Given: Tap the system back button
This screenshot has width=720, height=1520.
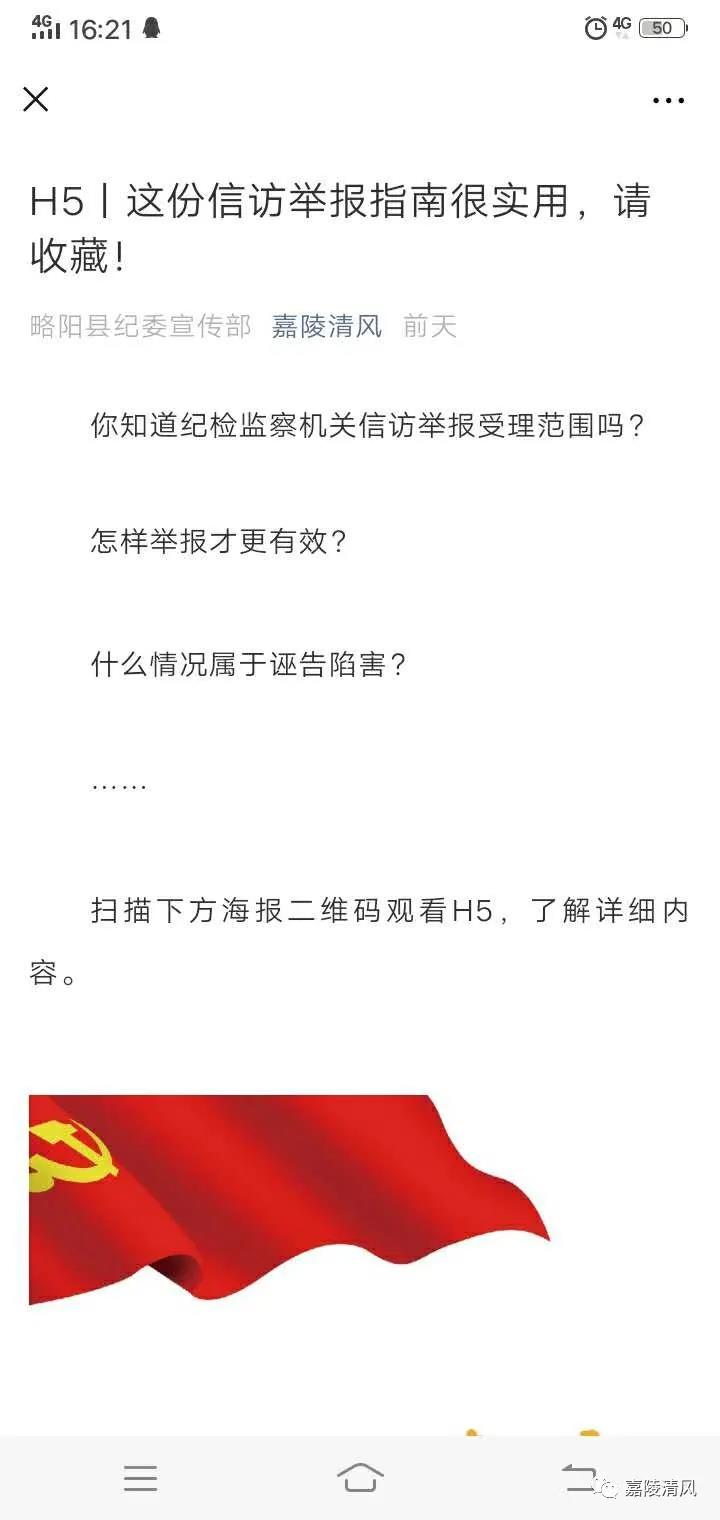Looking at the screenshot, I should click(x=579, y=1478).
